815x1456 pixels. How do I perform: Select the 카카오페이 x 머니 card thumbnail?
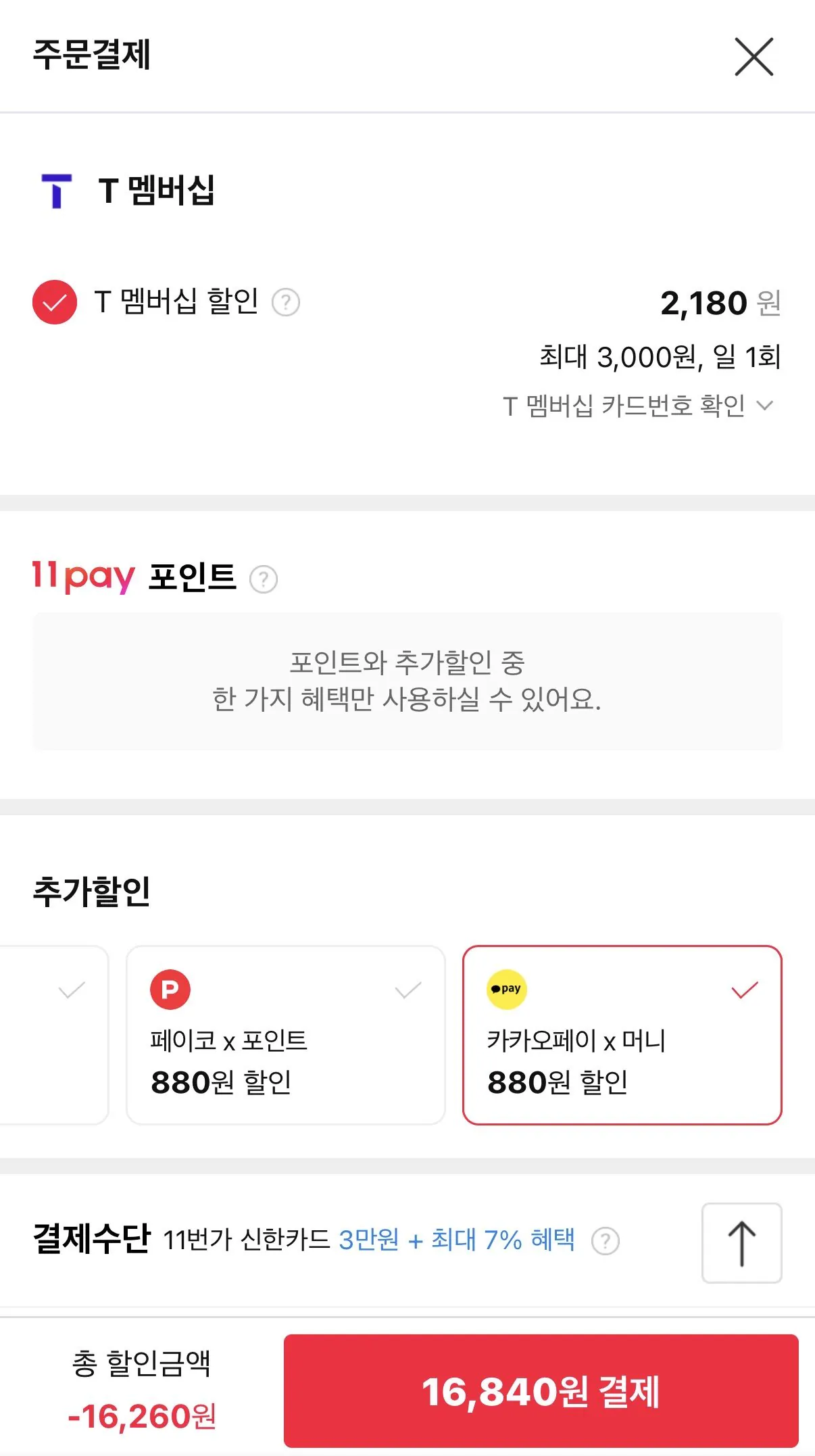pos(508,988)
